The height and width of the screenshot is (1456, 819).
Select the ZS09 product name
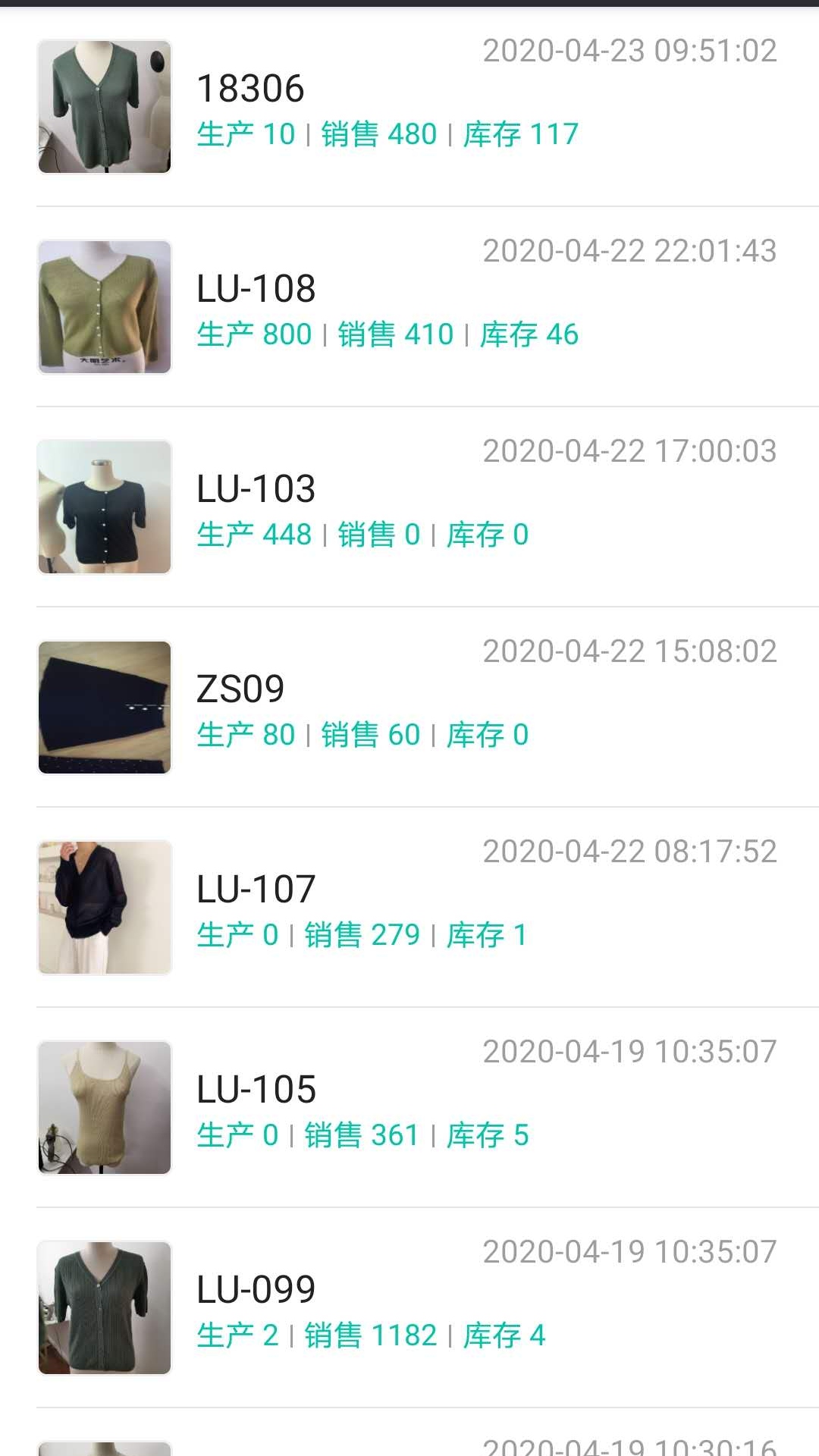click(x=239, y=689)
